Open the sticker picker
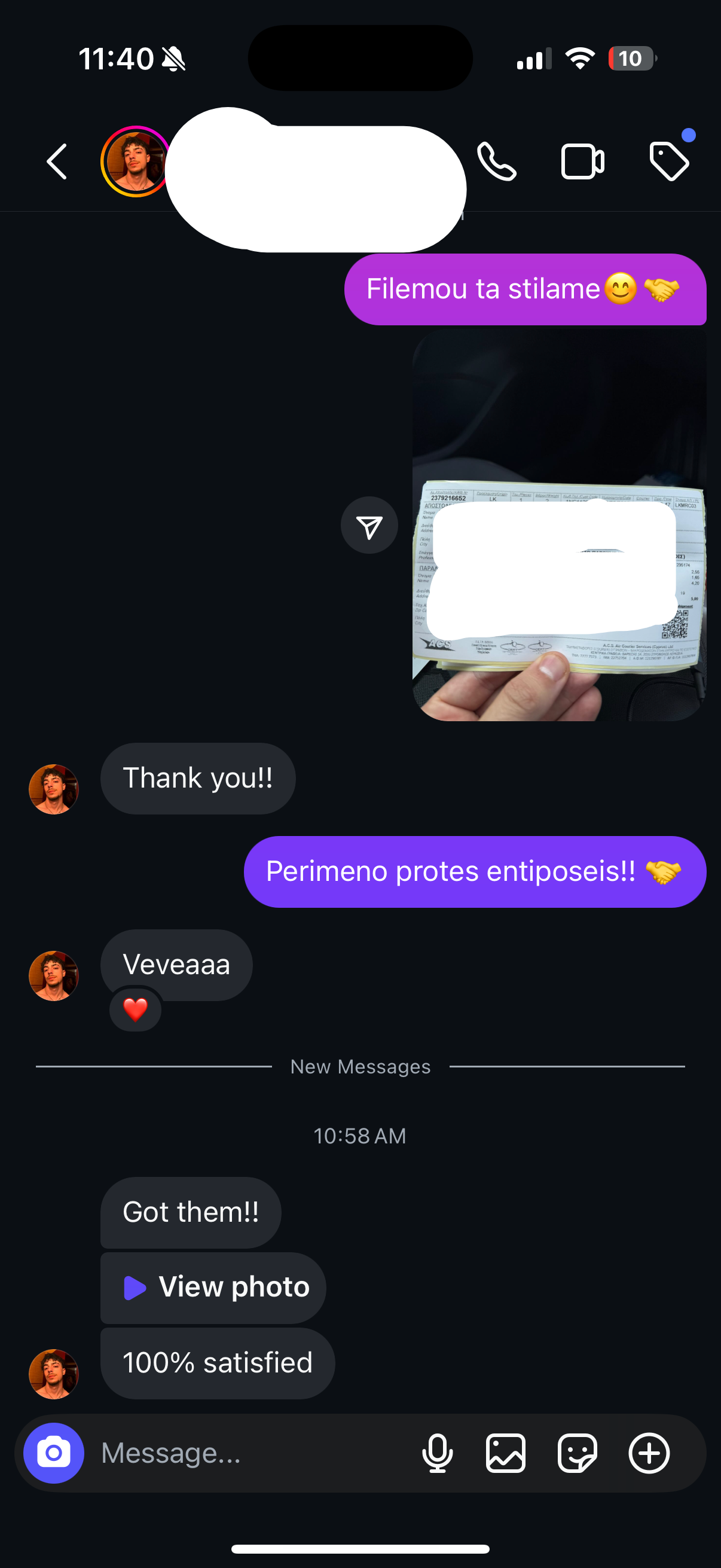The height and width of the screenshot is (1568, 721). pos(577,1453)
